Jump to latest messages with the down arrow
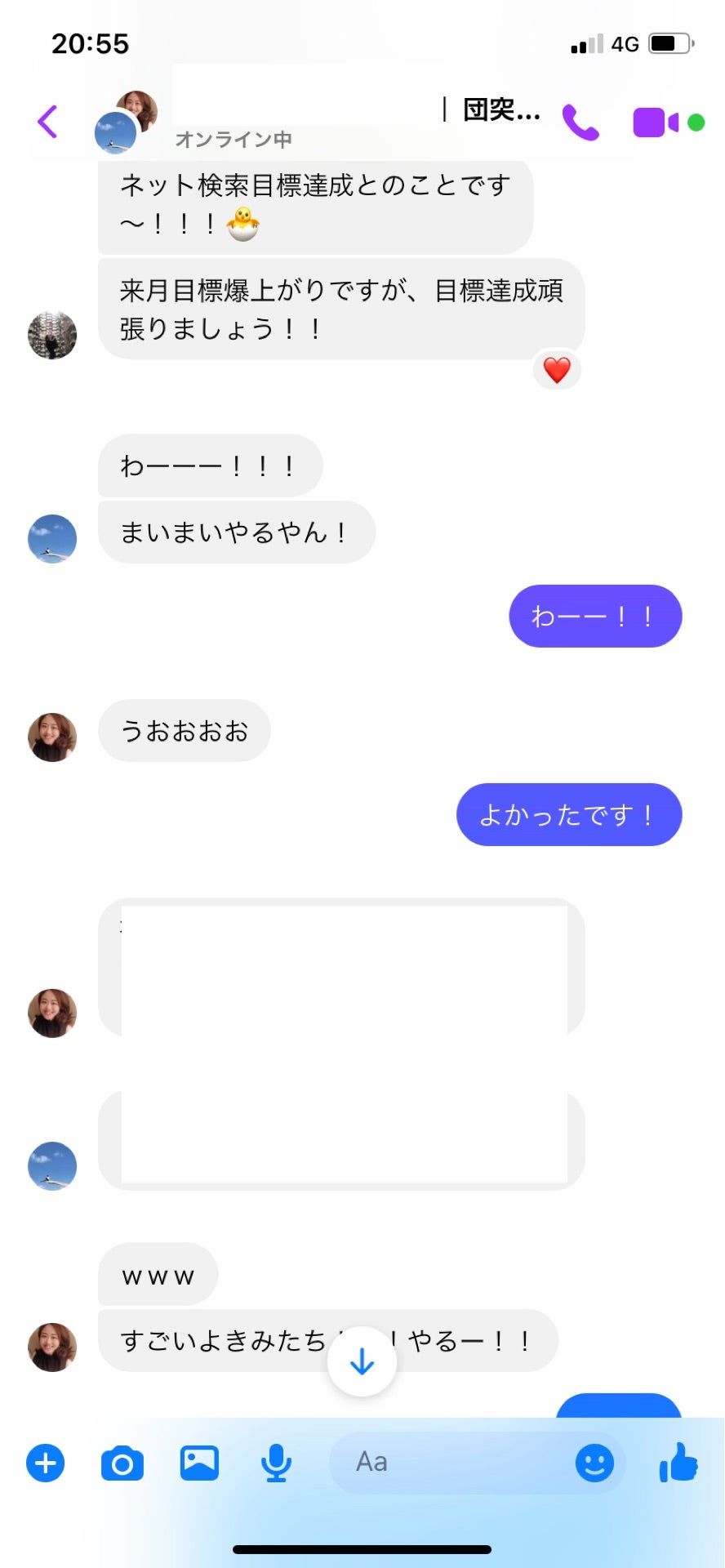Viewport: 725px width, 1568px height. (362, 1360)
